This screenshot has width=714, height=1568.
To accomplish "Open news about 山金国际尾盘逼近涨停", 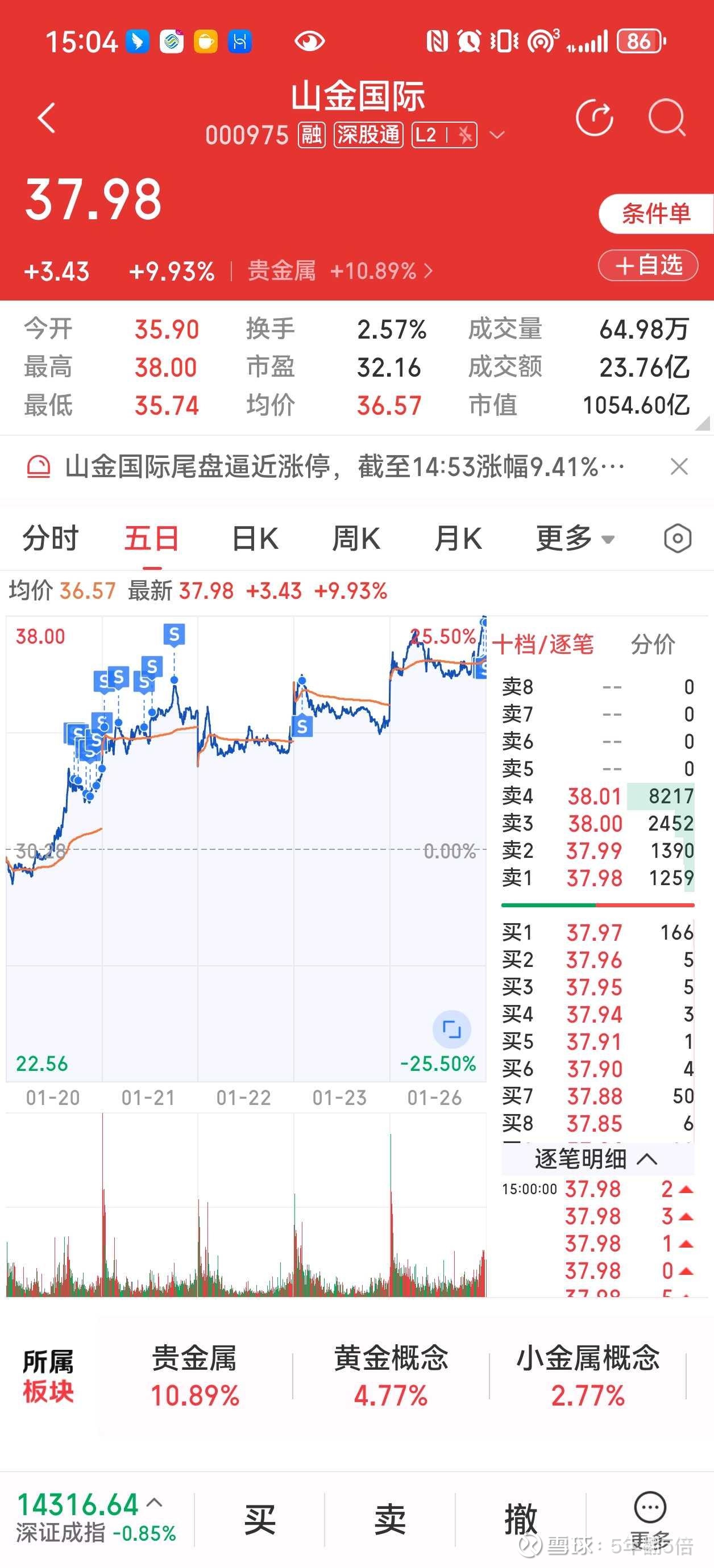I will coord(345,467).
